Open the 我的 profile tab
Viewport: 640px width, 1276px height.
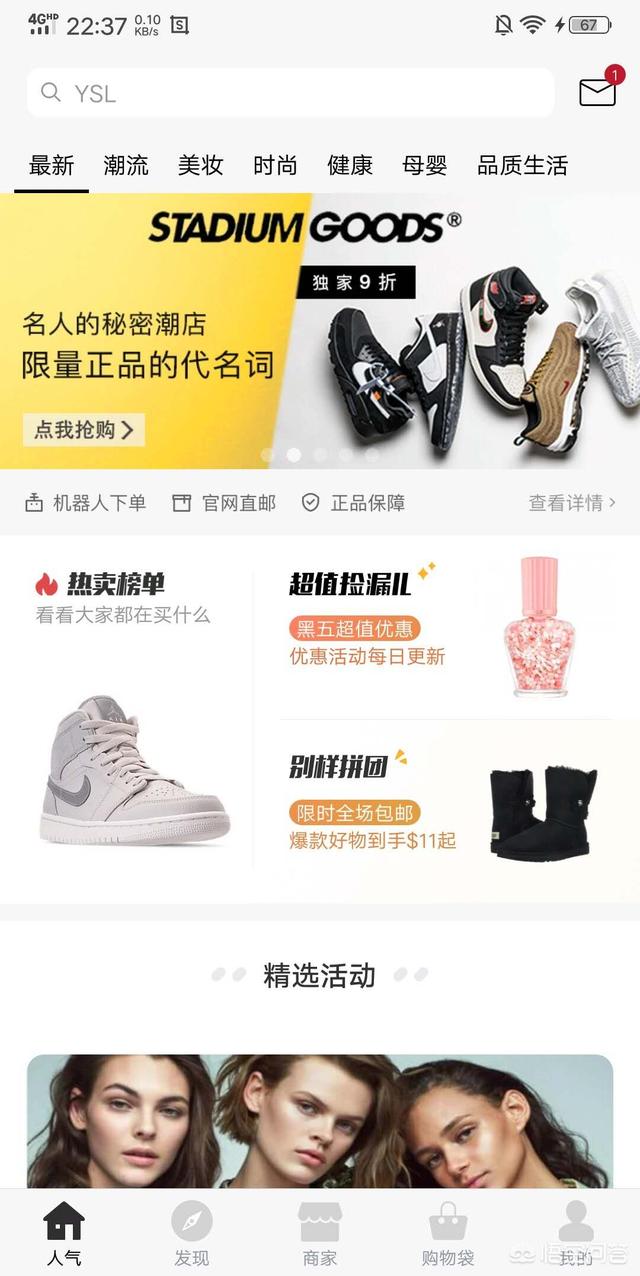pos(576,1233)
